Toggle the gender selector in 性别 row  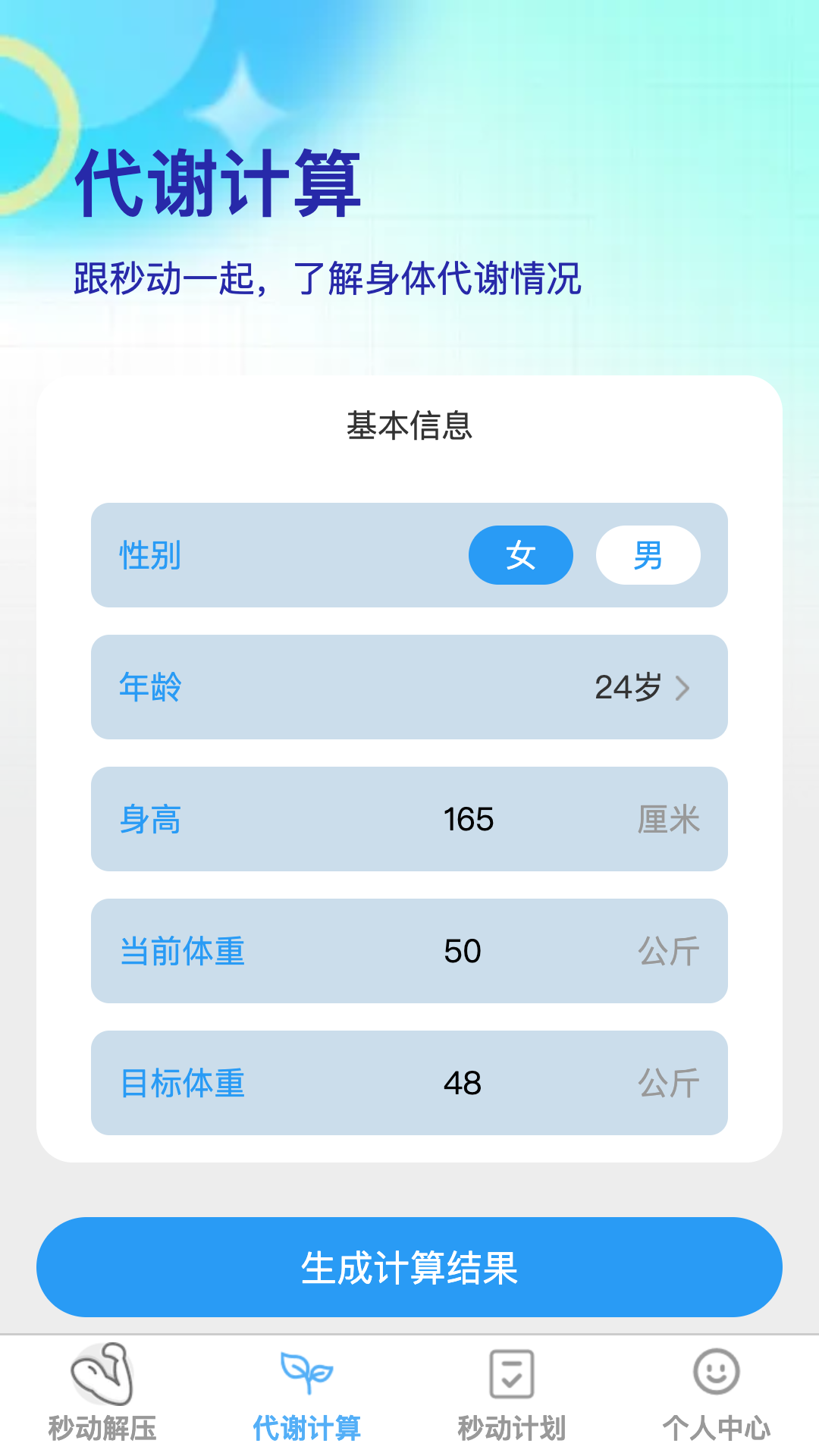tap(584, 555)
